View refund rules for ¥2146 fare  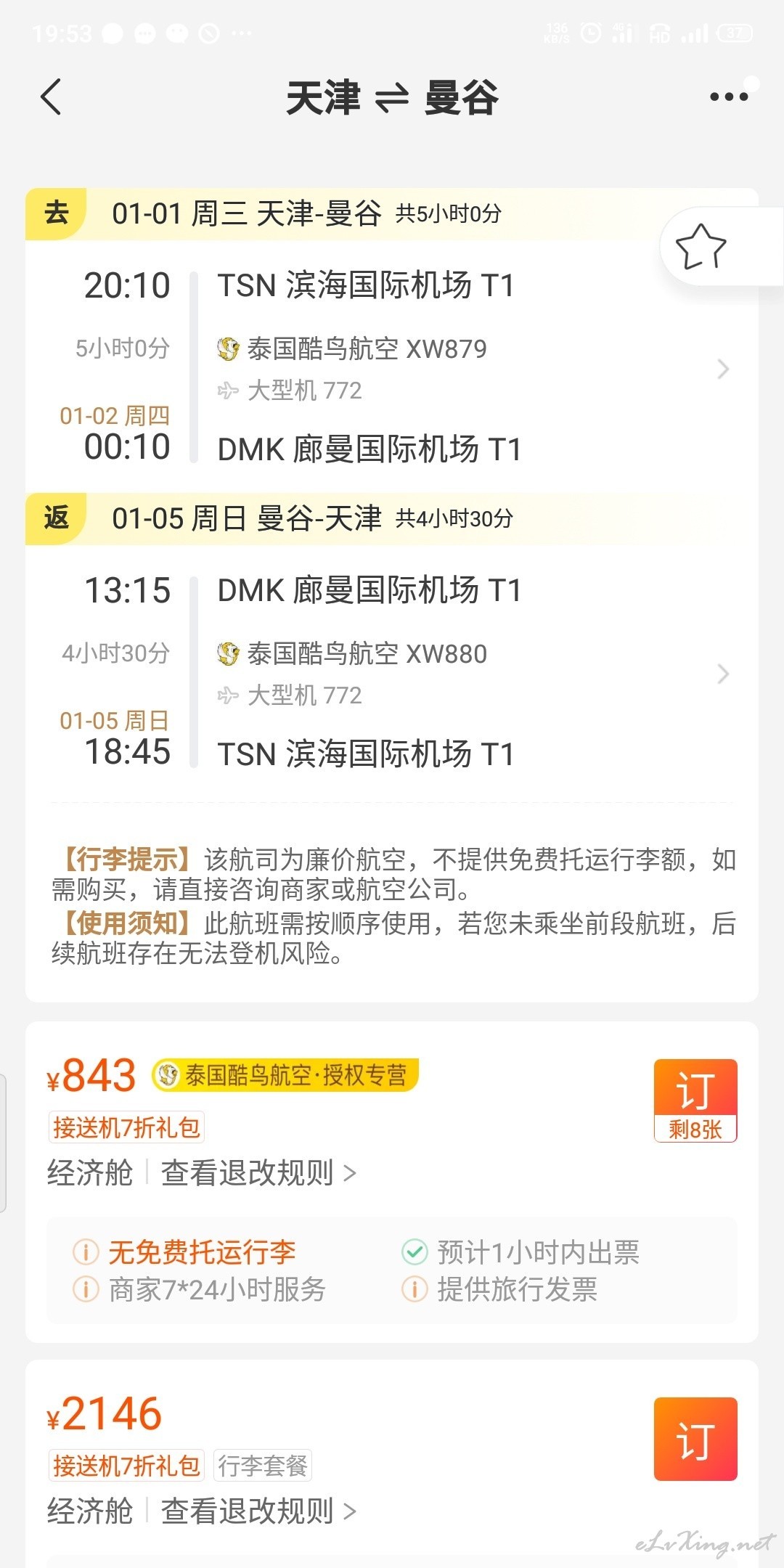(x=258, y=1511)
